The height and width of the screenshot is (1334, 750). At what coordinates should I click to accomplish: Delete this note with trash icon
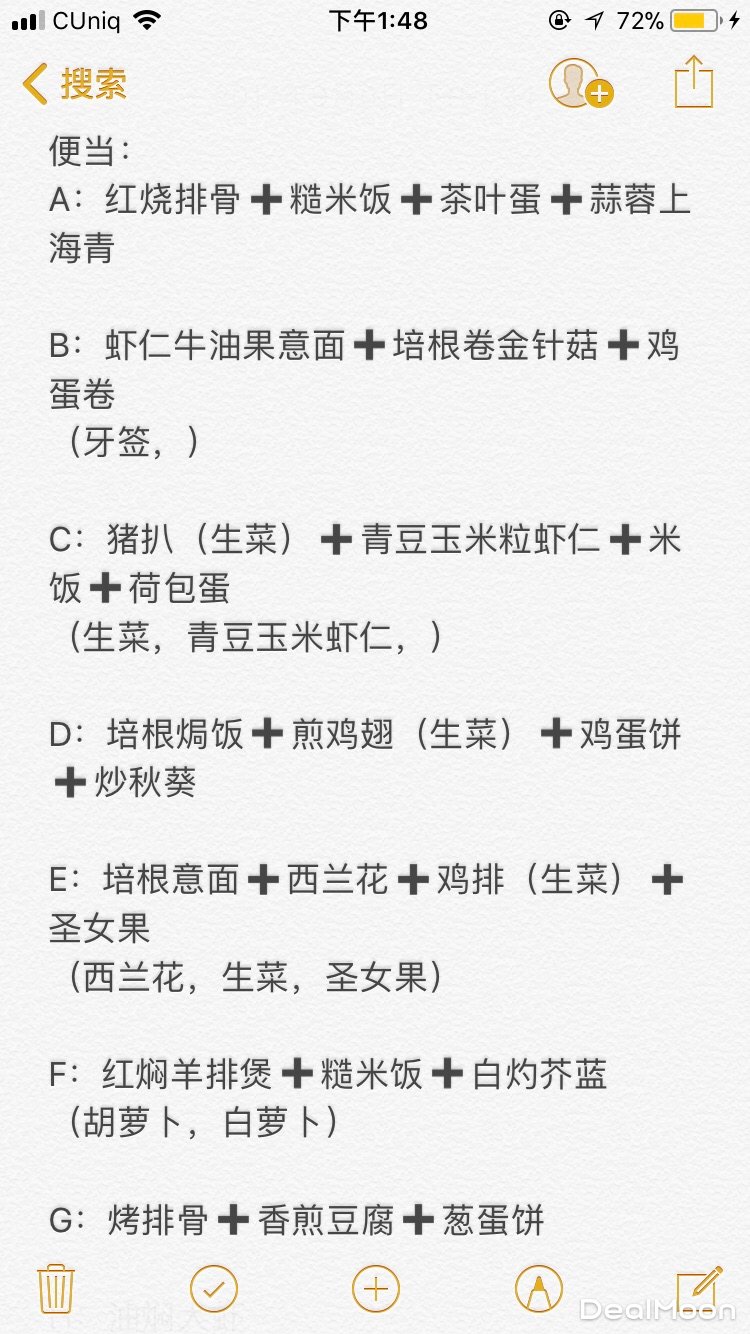click(x=56, y=1288)
